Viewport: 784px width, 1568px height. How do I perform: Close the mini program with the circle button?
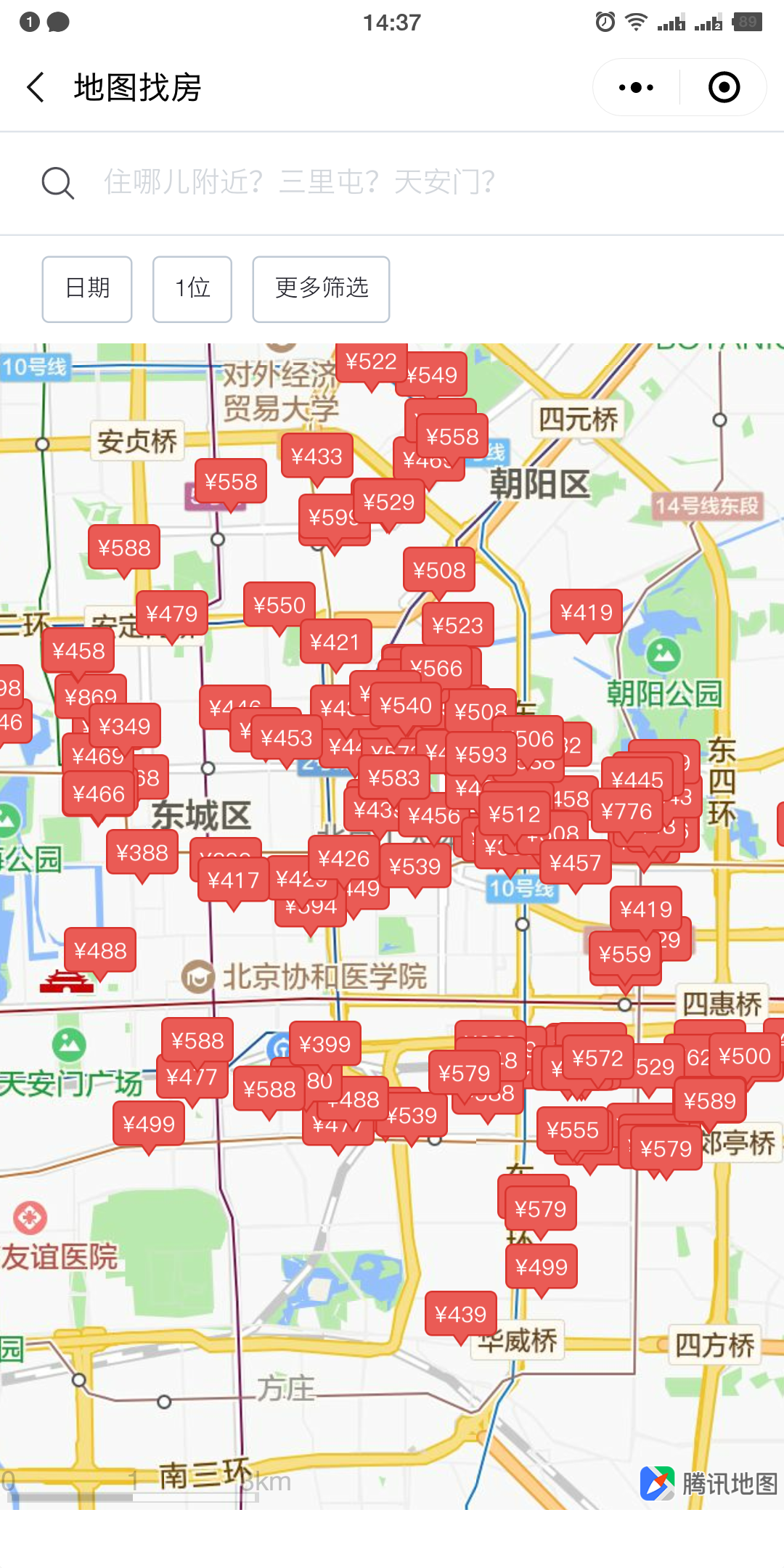tap(724, 87)
